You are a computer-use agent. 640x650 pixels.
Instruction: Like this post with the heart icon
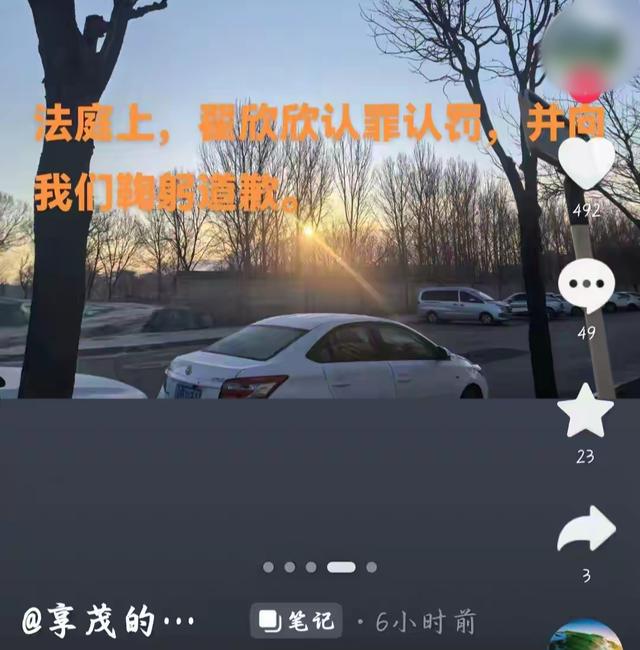click(586, 162)
